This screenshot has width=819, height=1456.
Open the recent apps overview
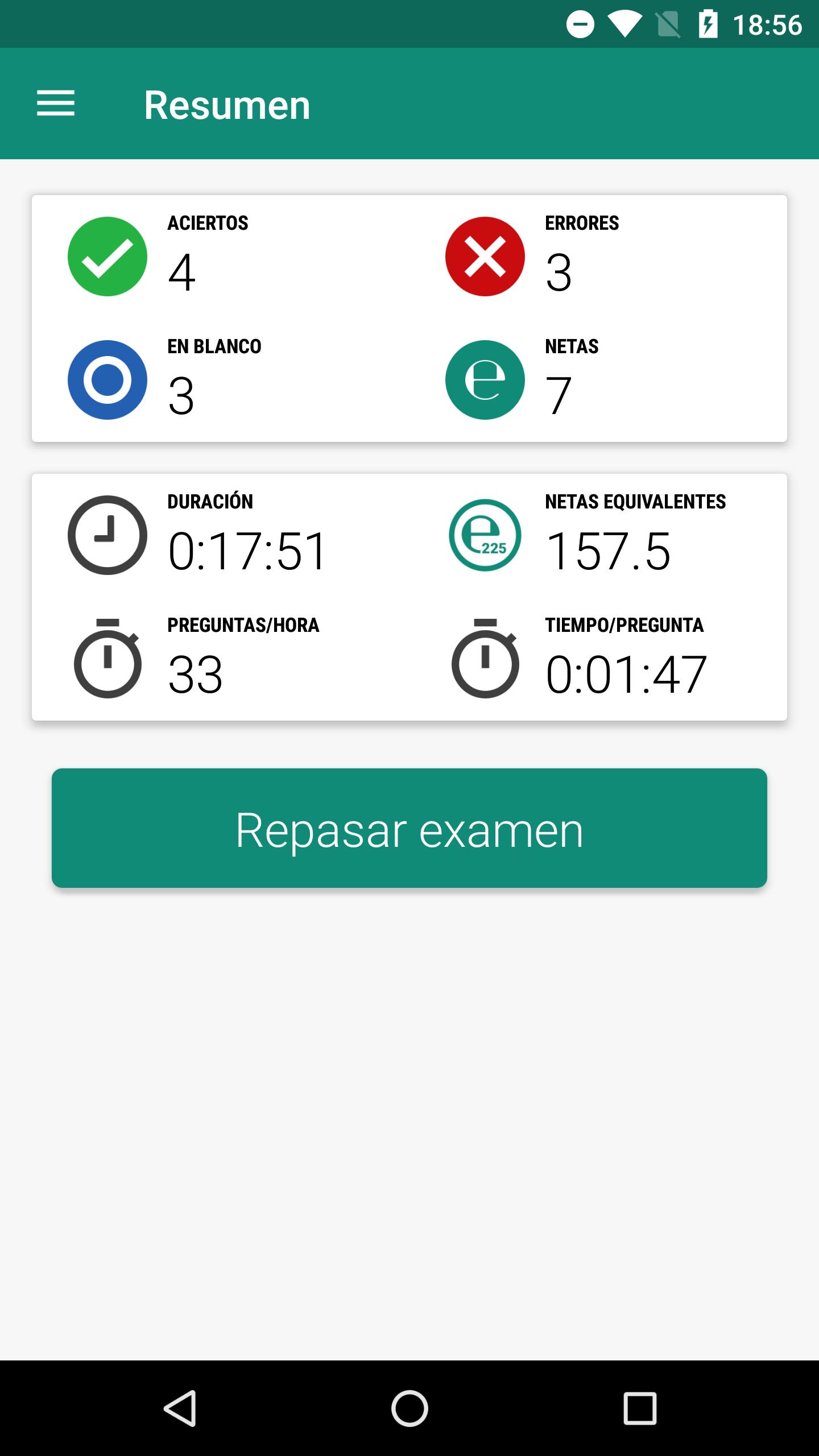[640, 1408]
